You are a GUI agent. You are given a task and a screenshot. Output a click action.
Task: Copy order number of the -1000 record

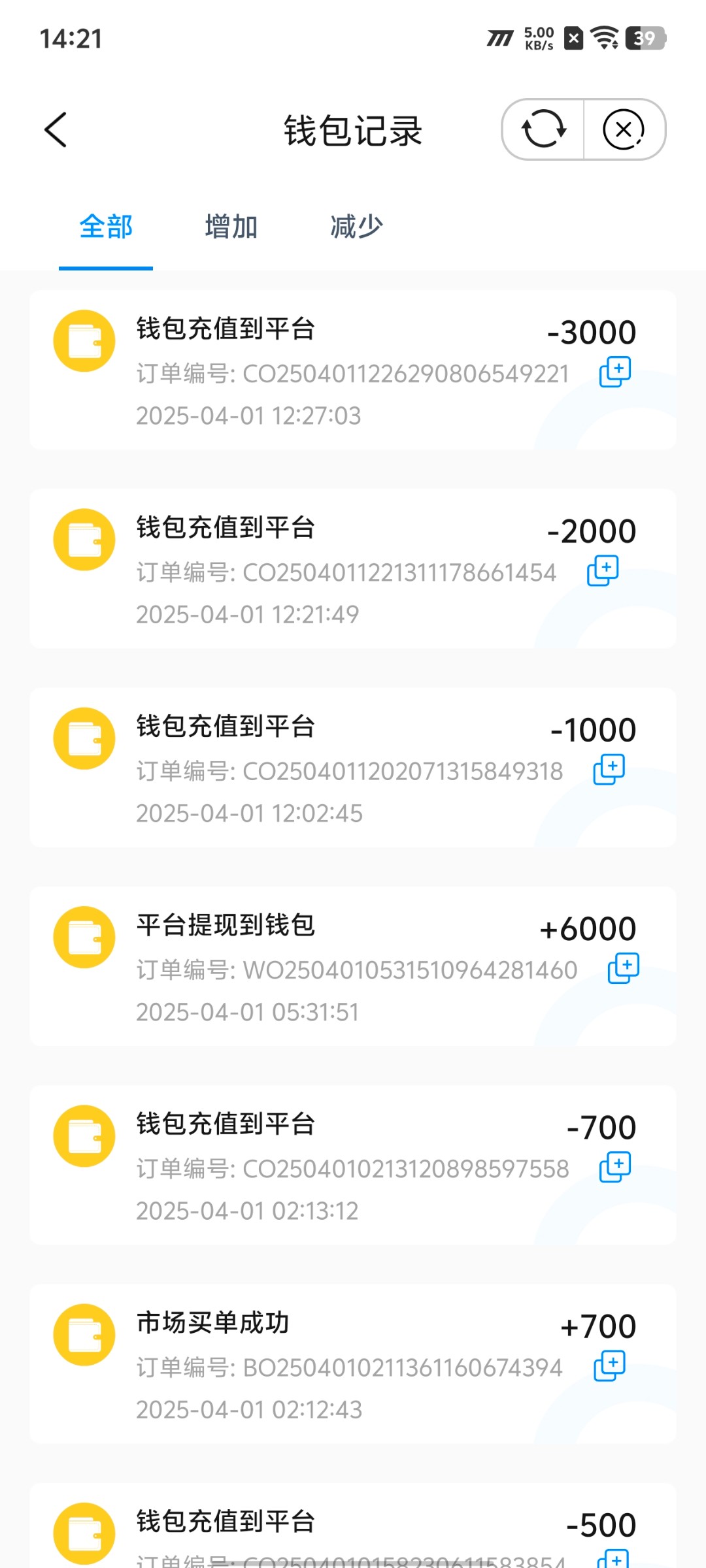coord(609,769)
